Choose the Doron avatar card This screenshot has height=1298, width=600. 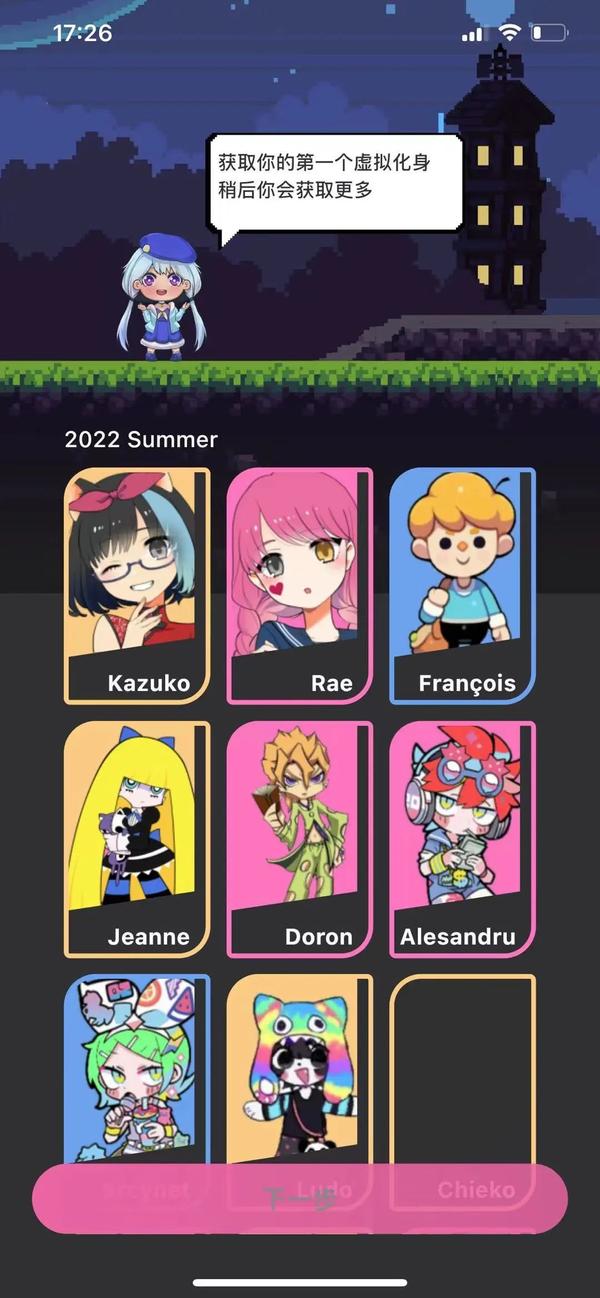pyautogui.click(x=299, y=838)
